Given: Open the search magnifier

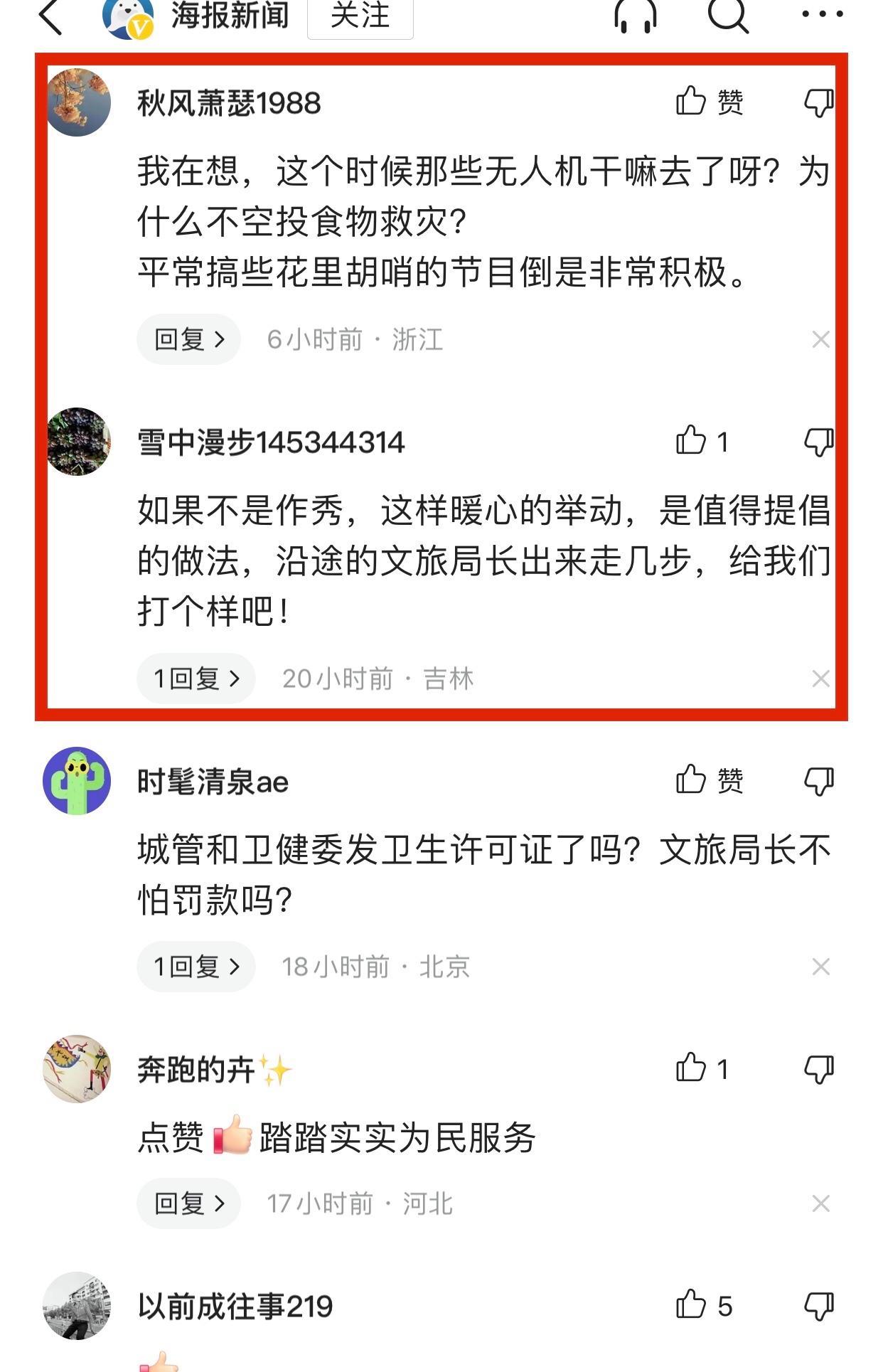Looking at the screenshot, I should click(x=728, y=16).
